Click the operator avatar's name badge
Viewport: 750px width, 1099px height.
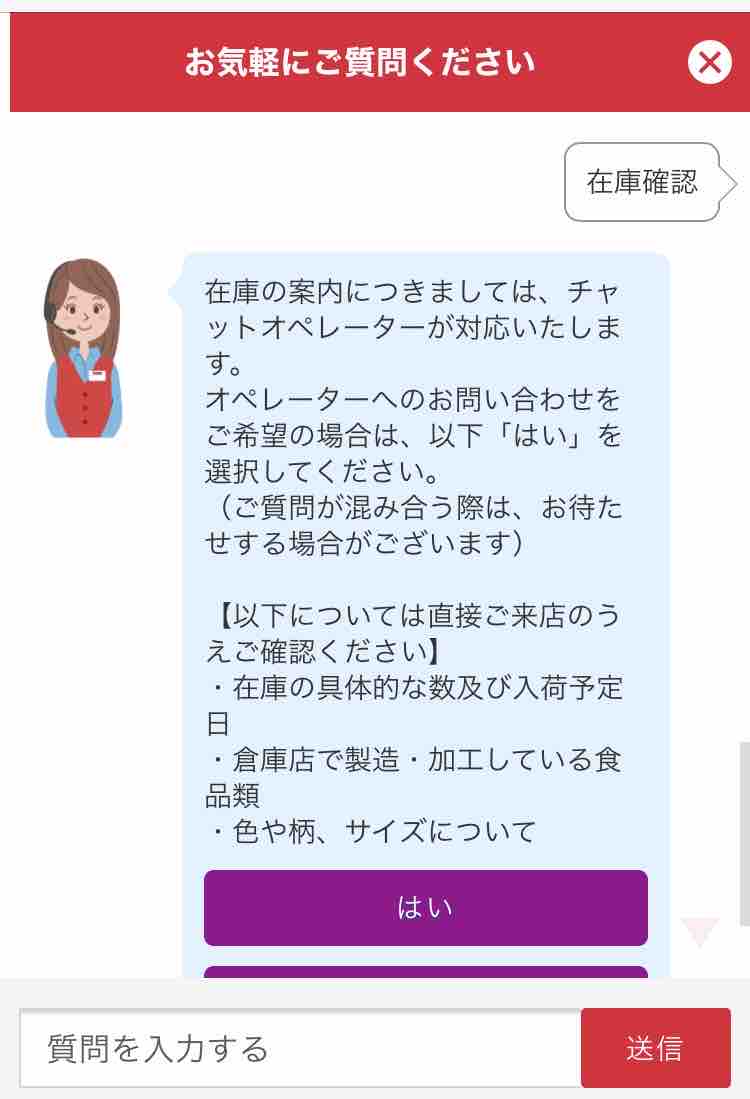pyautogui.click(x=97, y=377)
